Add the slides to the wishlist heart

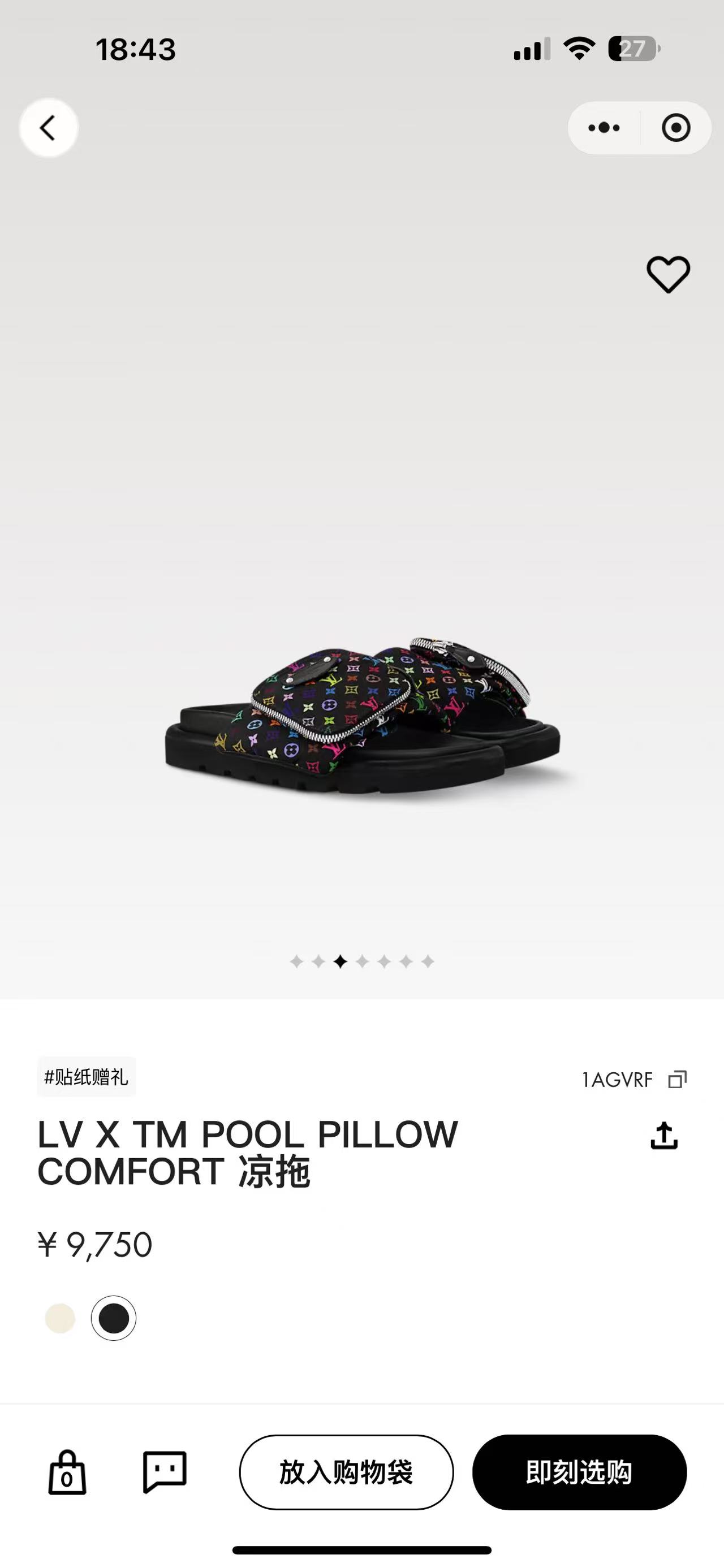coord(668,275)
